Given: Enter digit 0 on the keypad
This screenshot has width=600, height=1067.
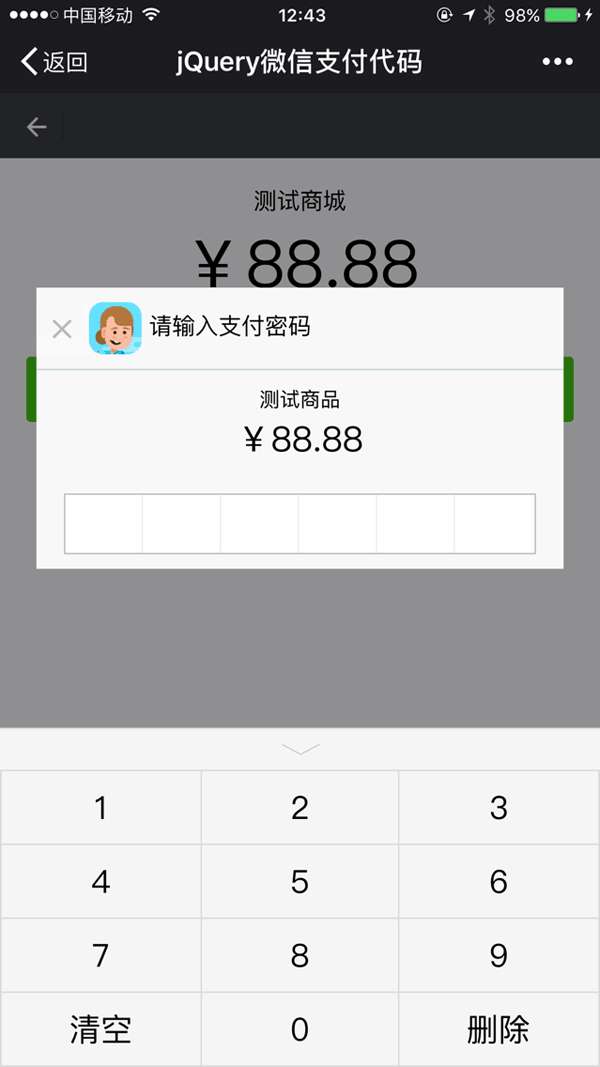Looking at the screenshot, I should click(x=300, y=1030).
